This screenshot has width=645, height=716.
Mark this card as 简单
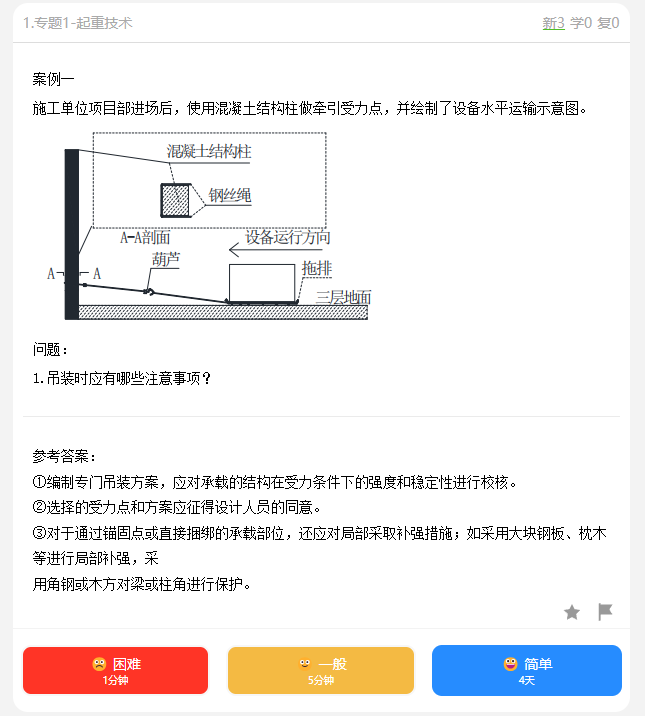pyautogui.click(x=526, y=670)
